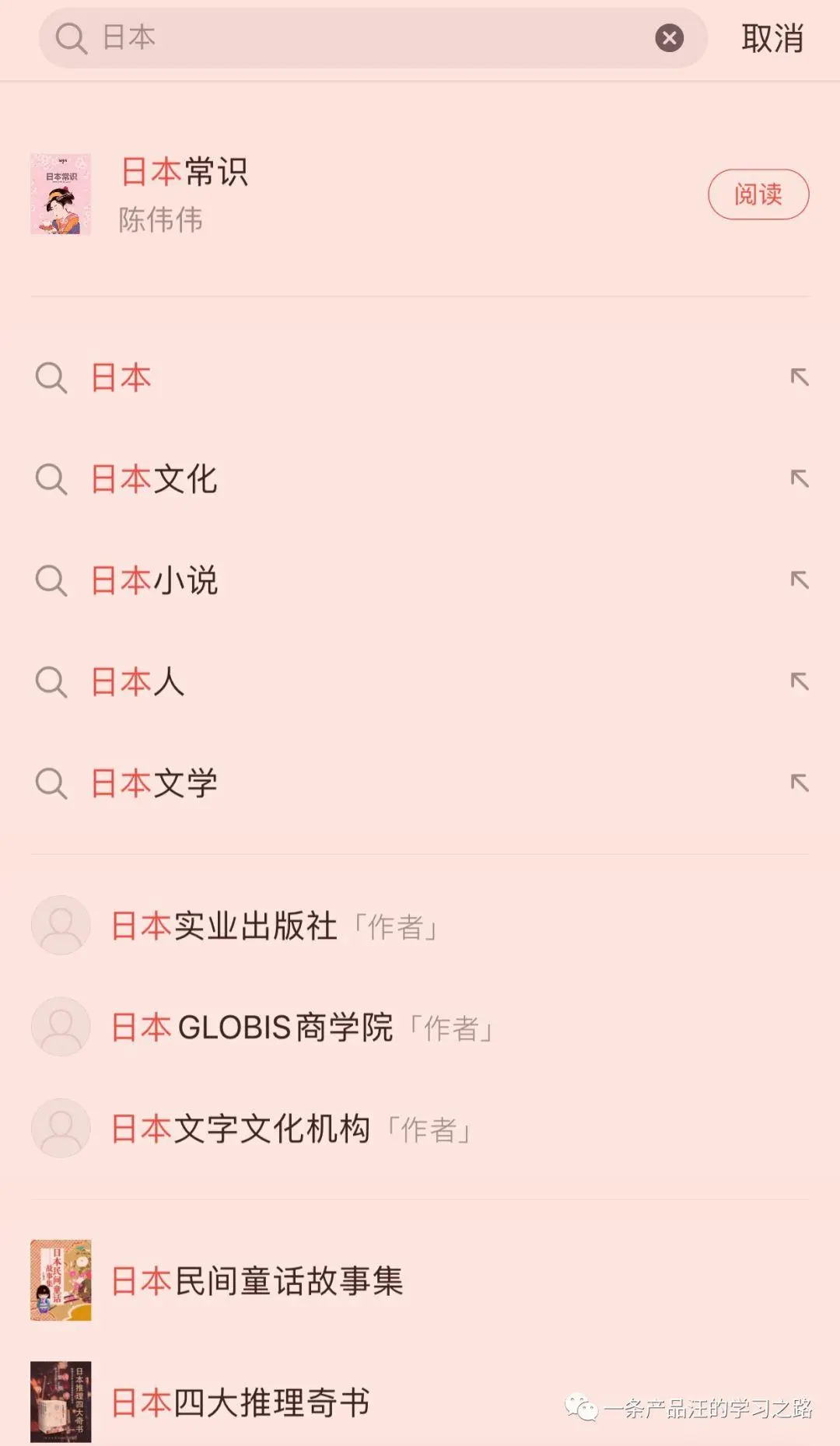840x1446 pixels.
Task: Search for the suggestion 日本文化
Action: click(154, 479)
